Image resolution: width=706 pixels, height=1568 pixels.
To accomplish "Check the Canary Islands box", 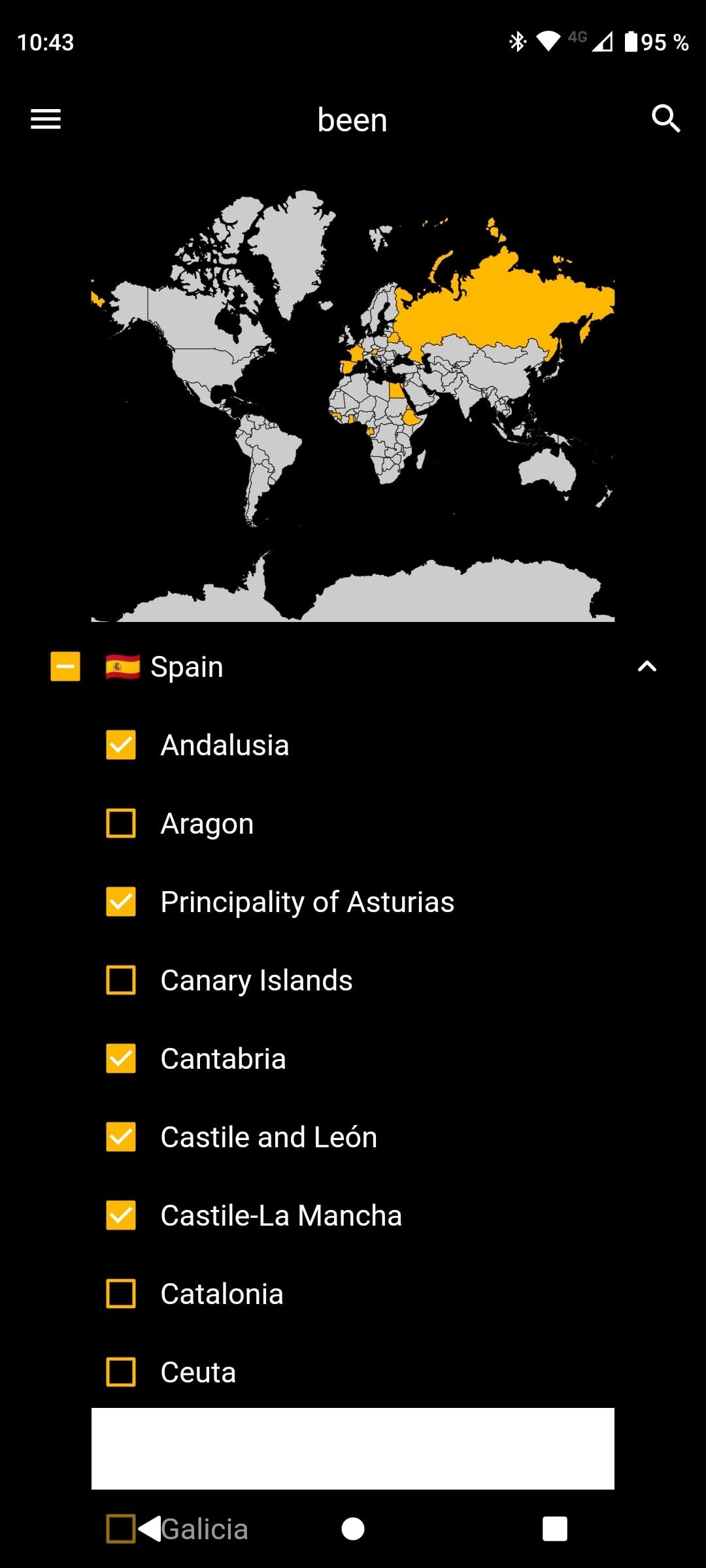I will (x=121, y=980).
